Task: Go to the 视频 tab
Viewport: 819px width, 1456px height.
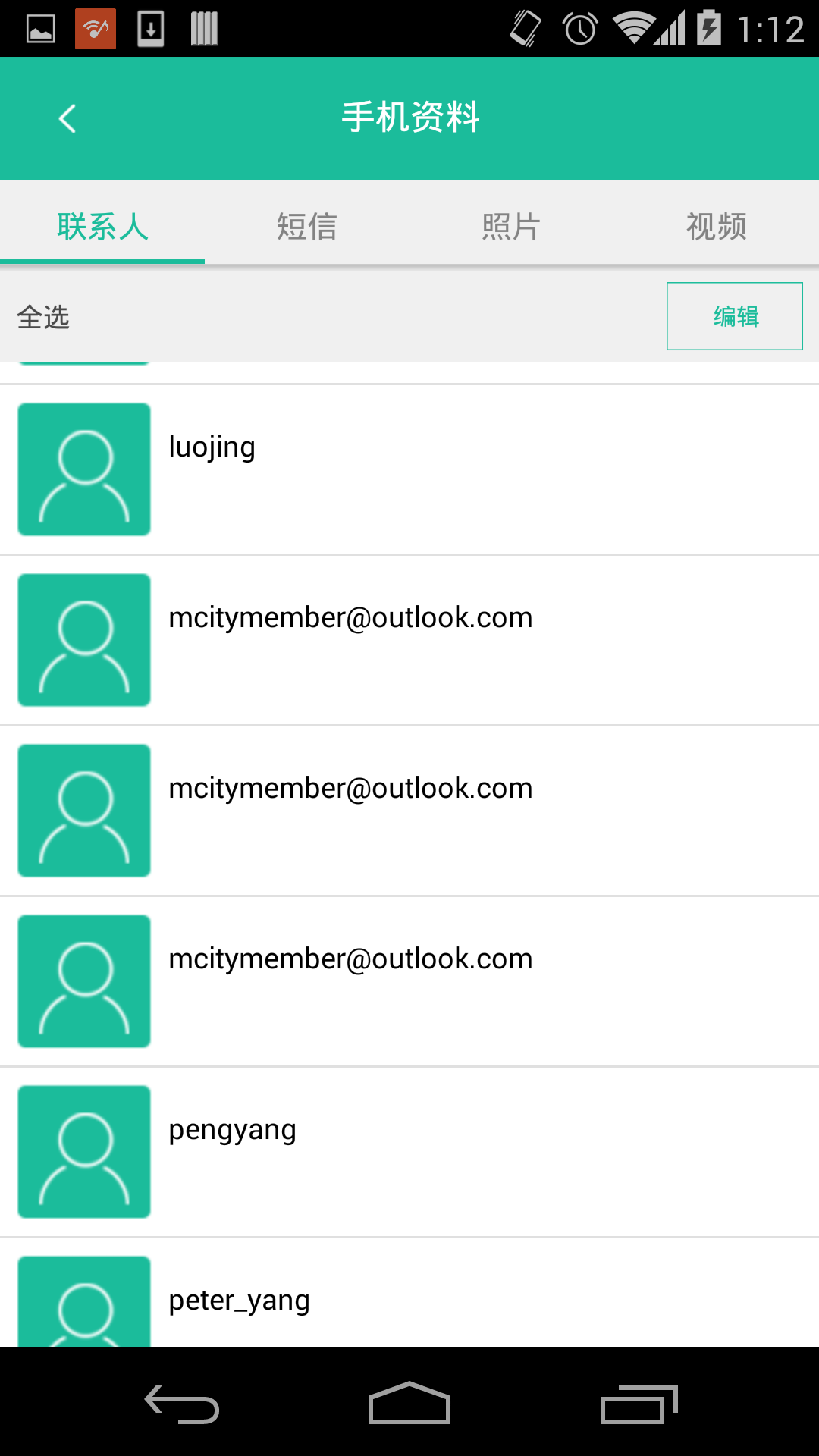Action: pyautogui.click(x=716, y=226)
